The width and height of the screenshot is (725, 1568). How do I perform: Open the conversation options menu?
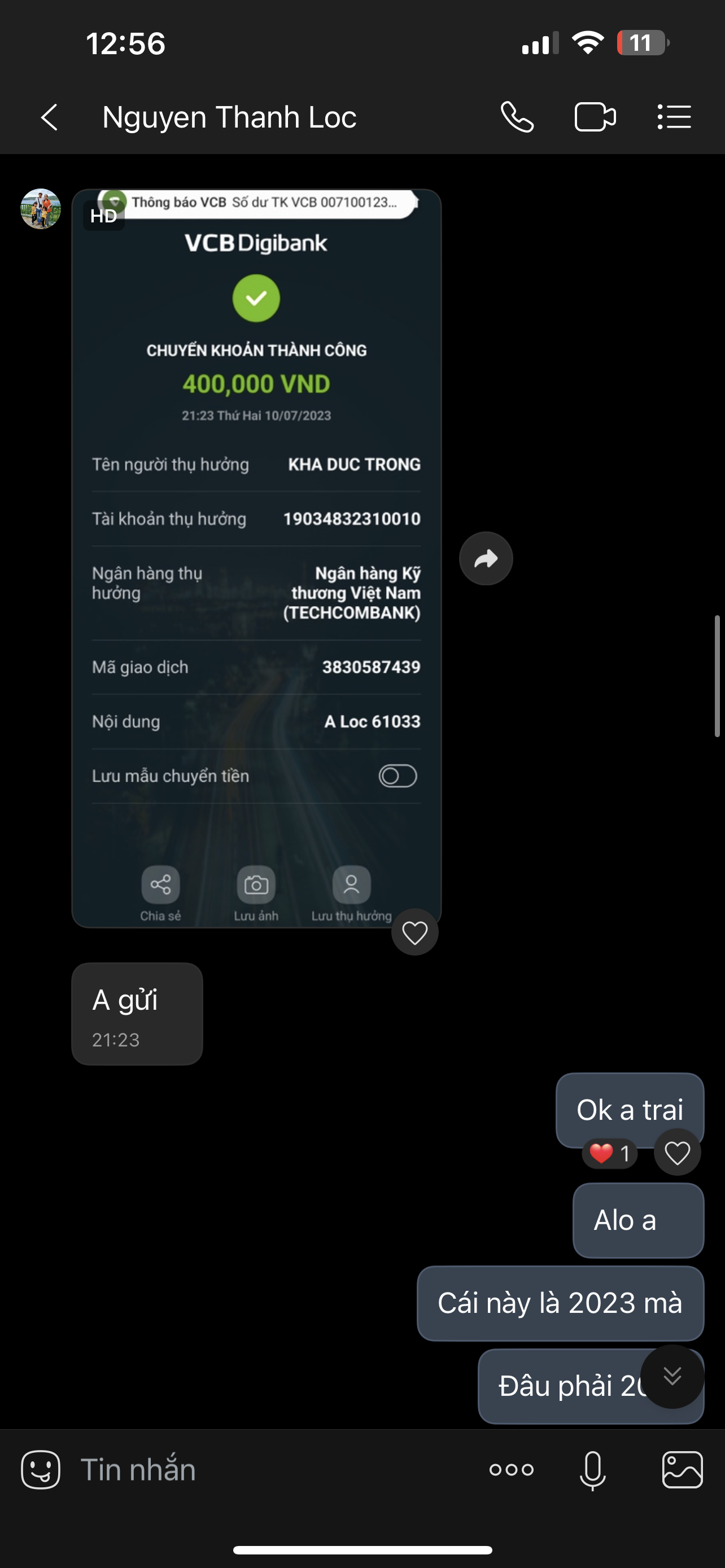[674, 117]
